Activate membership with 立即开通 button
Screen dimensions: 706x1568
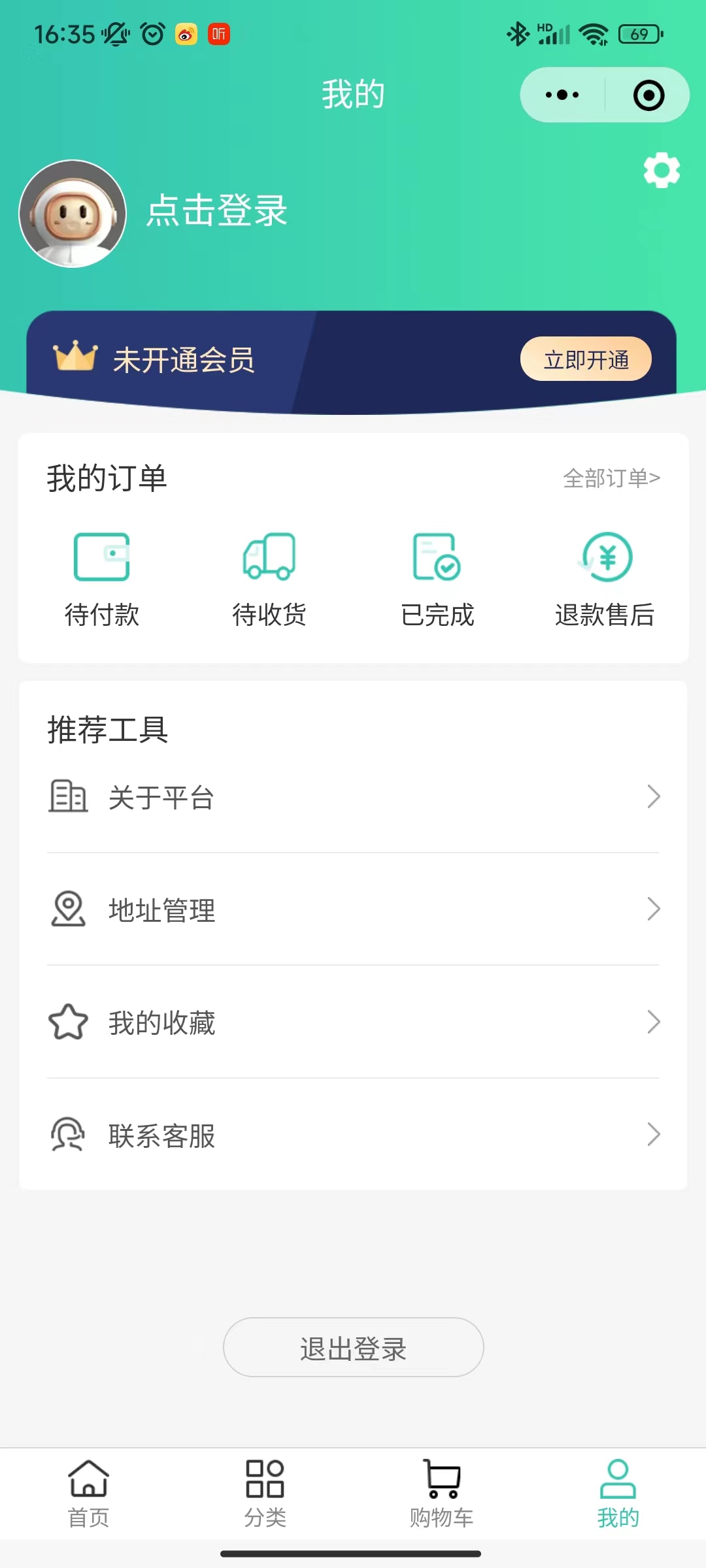point(586,359)
